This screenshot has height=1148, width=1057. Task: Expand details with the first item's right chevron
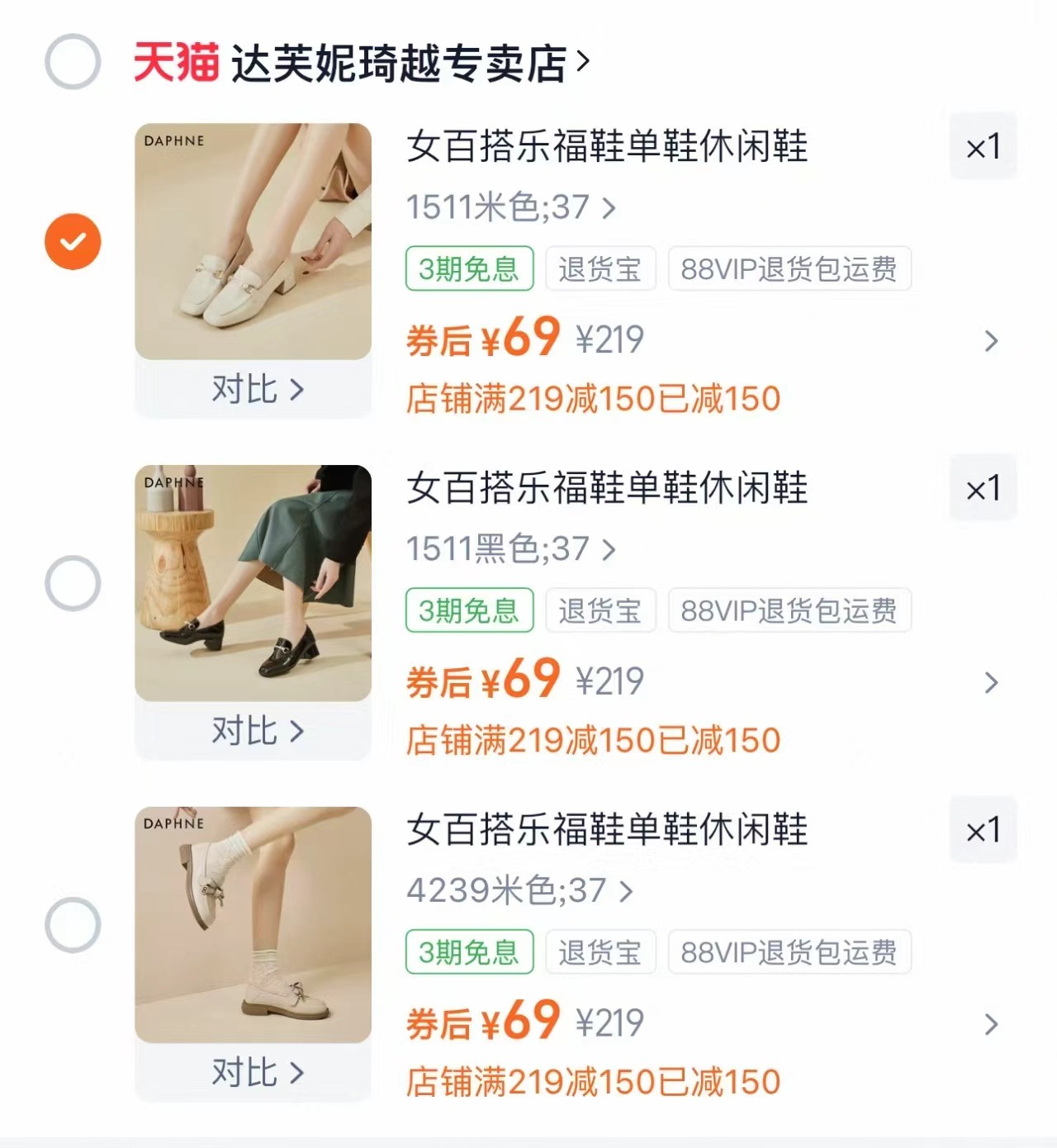pyautogui.click(x=990, y=341)
